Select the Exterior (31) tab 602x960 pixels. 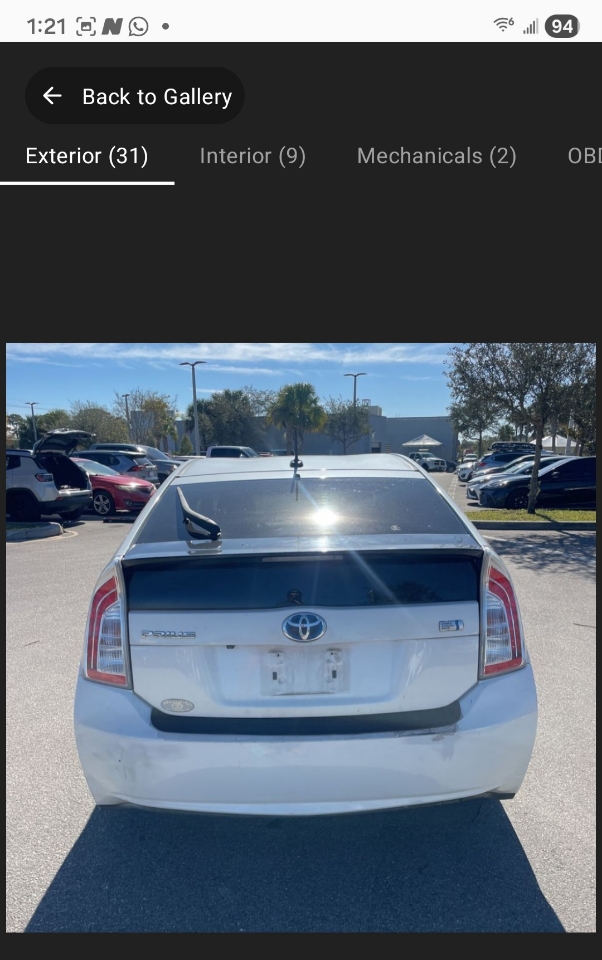coord(87,156)
